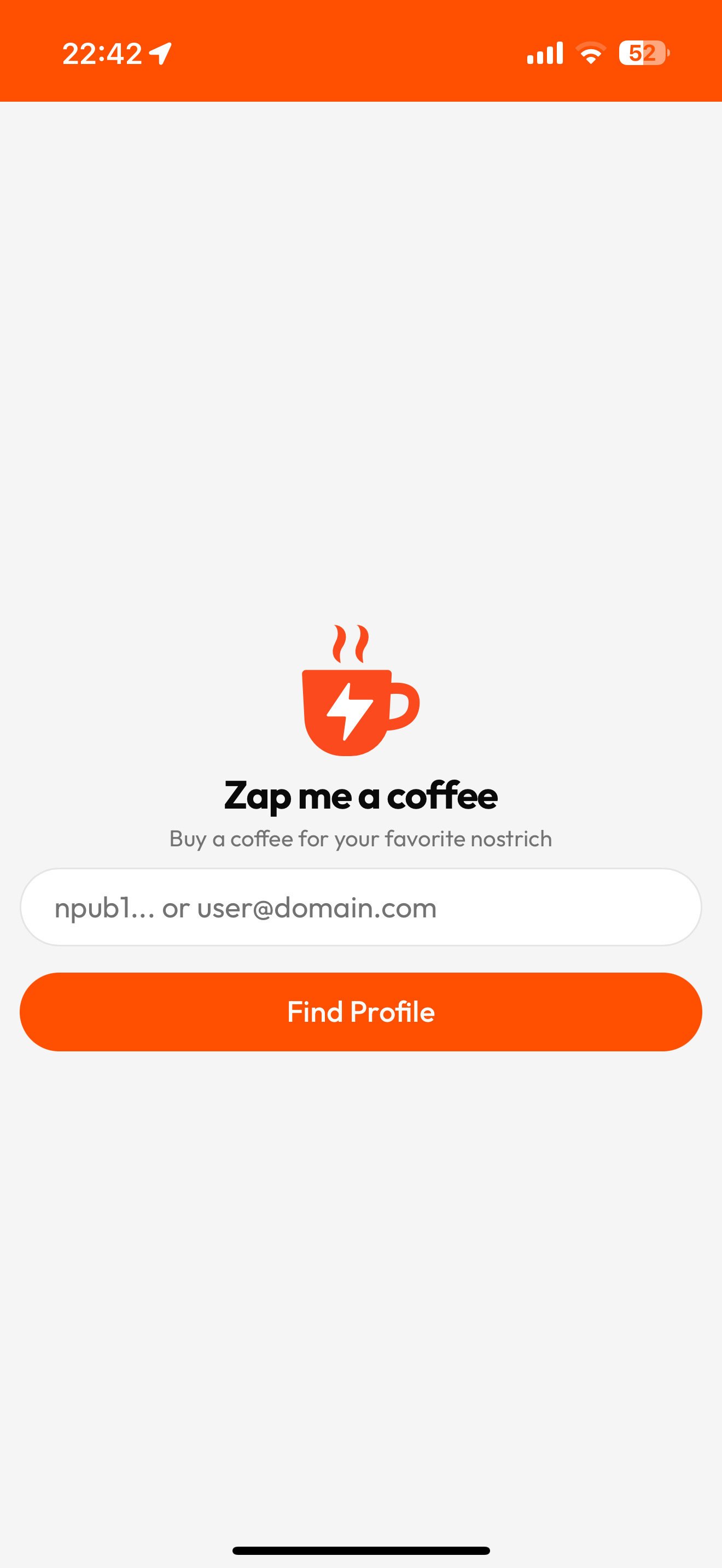Tap the Find Profile button
Screen dimensions: 722x1568
pos(360,1011)
